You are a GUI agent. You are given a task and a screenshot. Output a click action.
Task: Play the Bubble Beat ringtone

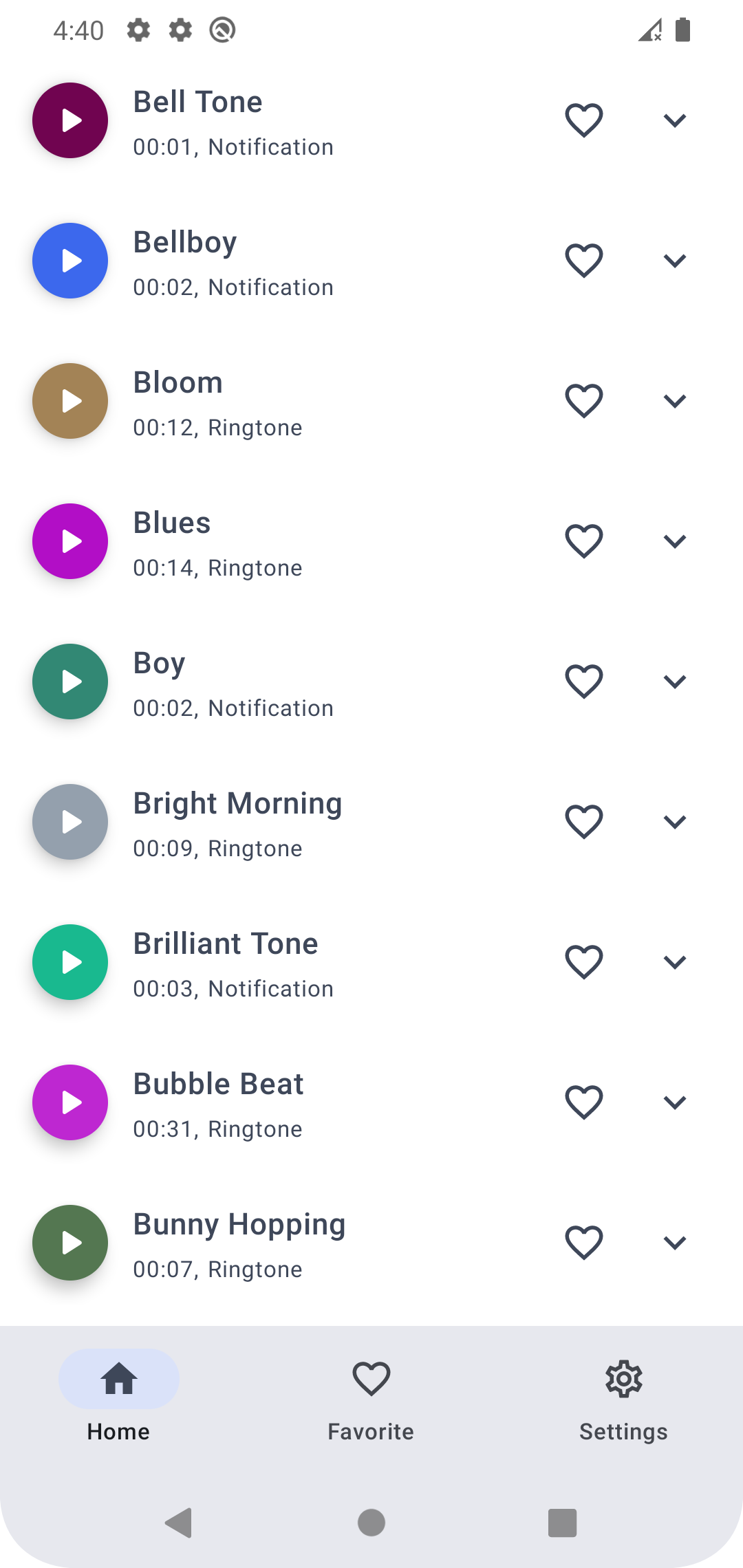click(69, 1102)
